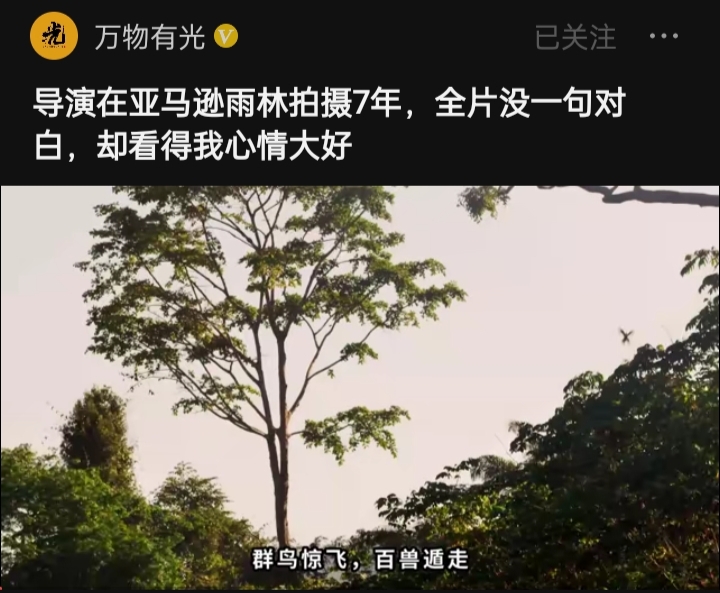Open the 万物有光 account name
Screen dimensions: 720x593
click(149, 38)
